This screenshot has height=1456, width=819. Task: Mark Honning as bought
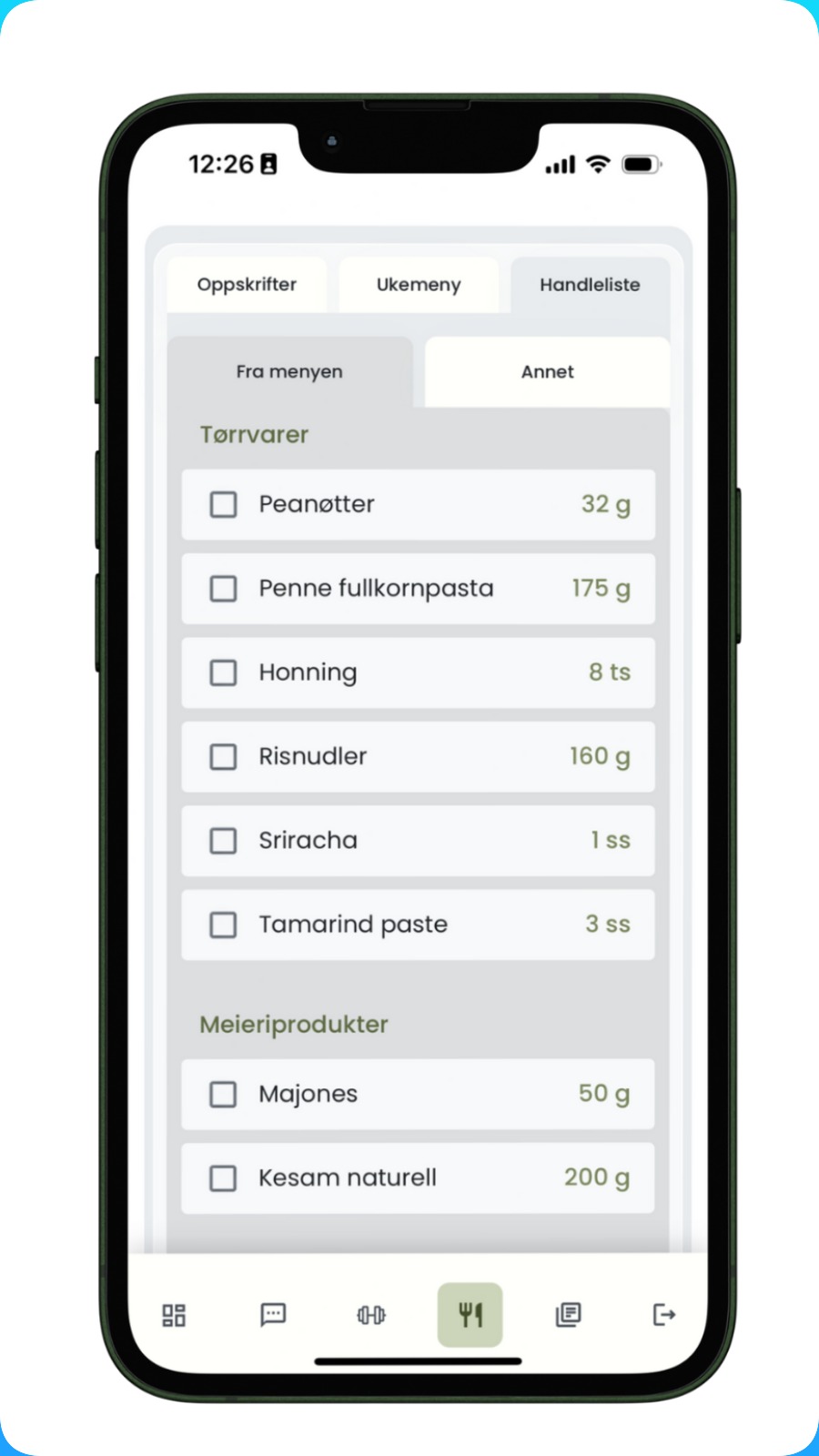224,672
